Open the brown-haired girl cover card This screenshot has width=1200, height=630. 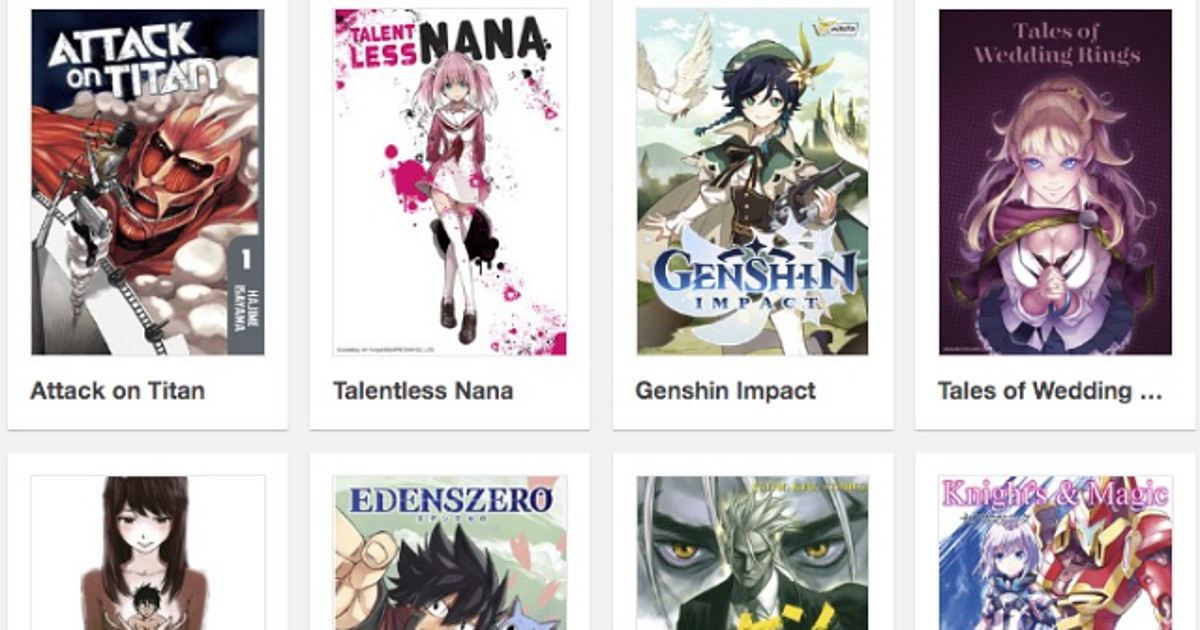click(147, 552)
